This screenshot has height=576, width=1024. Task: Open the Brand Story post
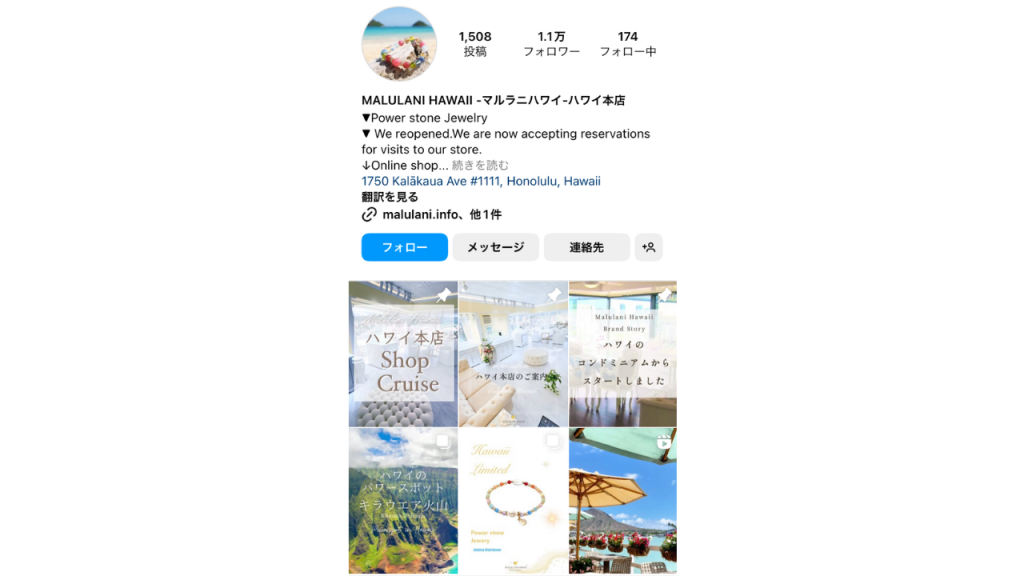[x=623, y=354]
